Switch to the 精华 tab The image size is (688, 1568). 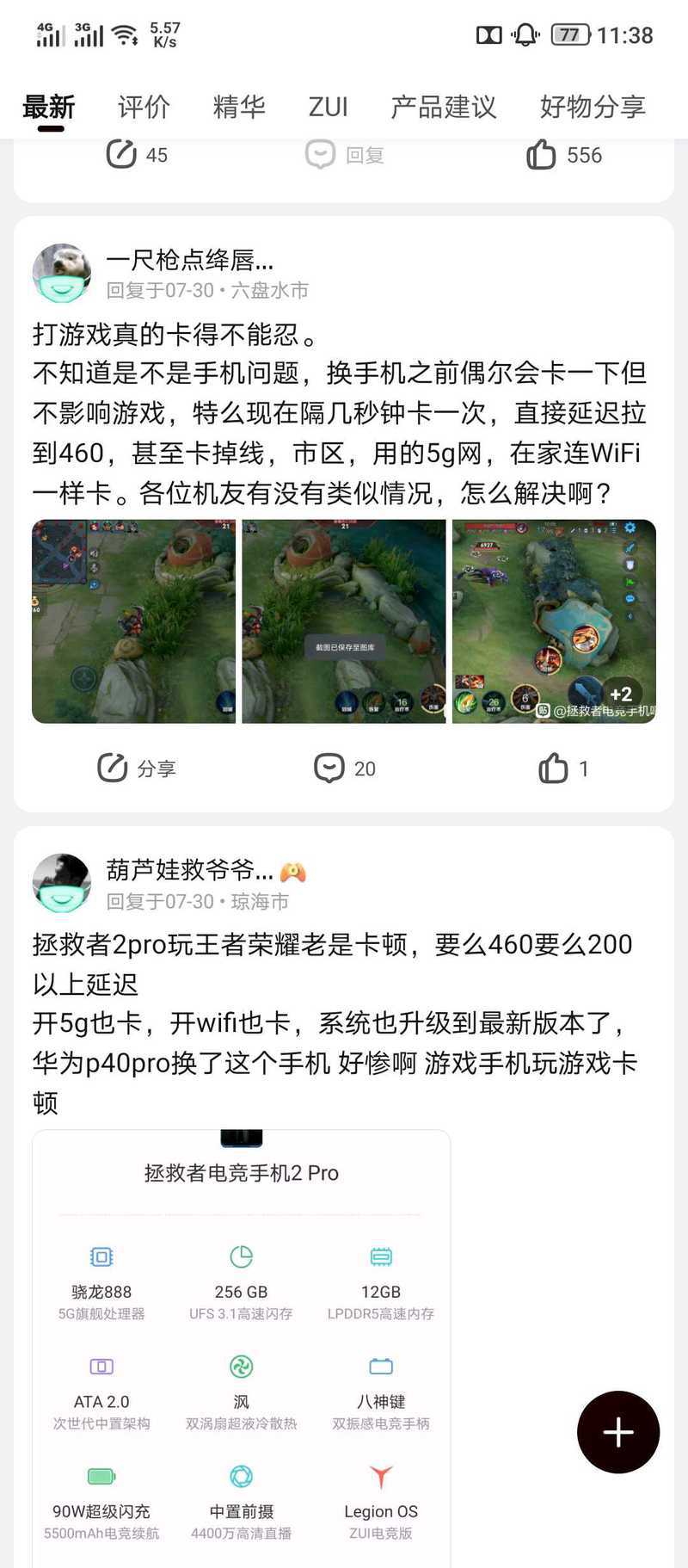point(238,107)
